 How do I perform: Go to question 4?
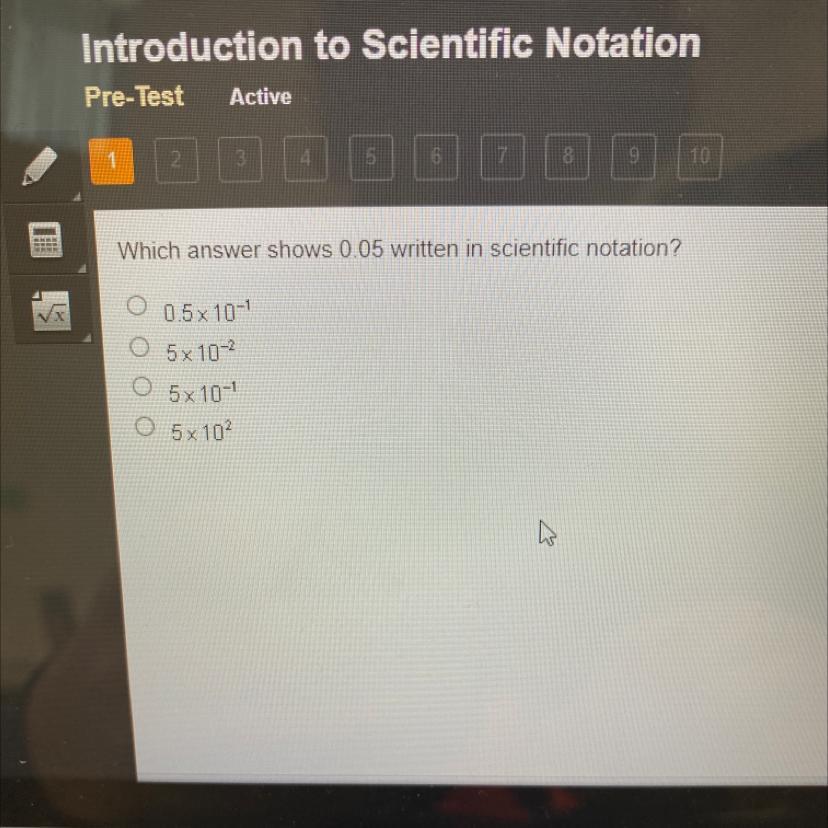pyautogui.click(x=306, y=158)
